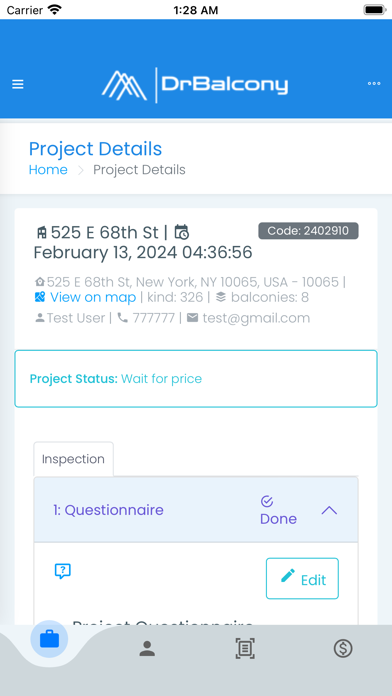Screen dimensions: 392x696
Task: Go to Home via the breadcrumb
Action: (48, 170)
